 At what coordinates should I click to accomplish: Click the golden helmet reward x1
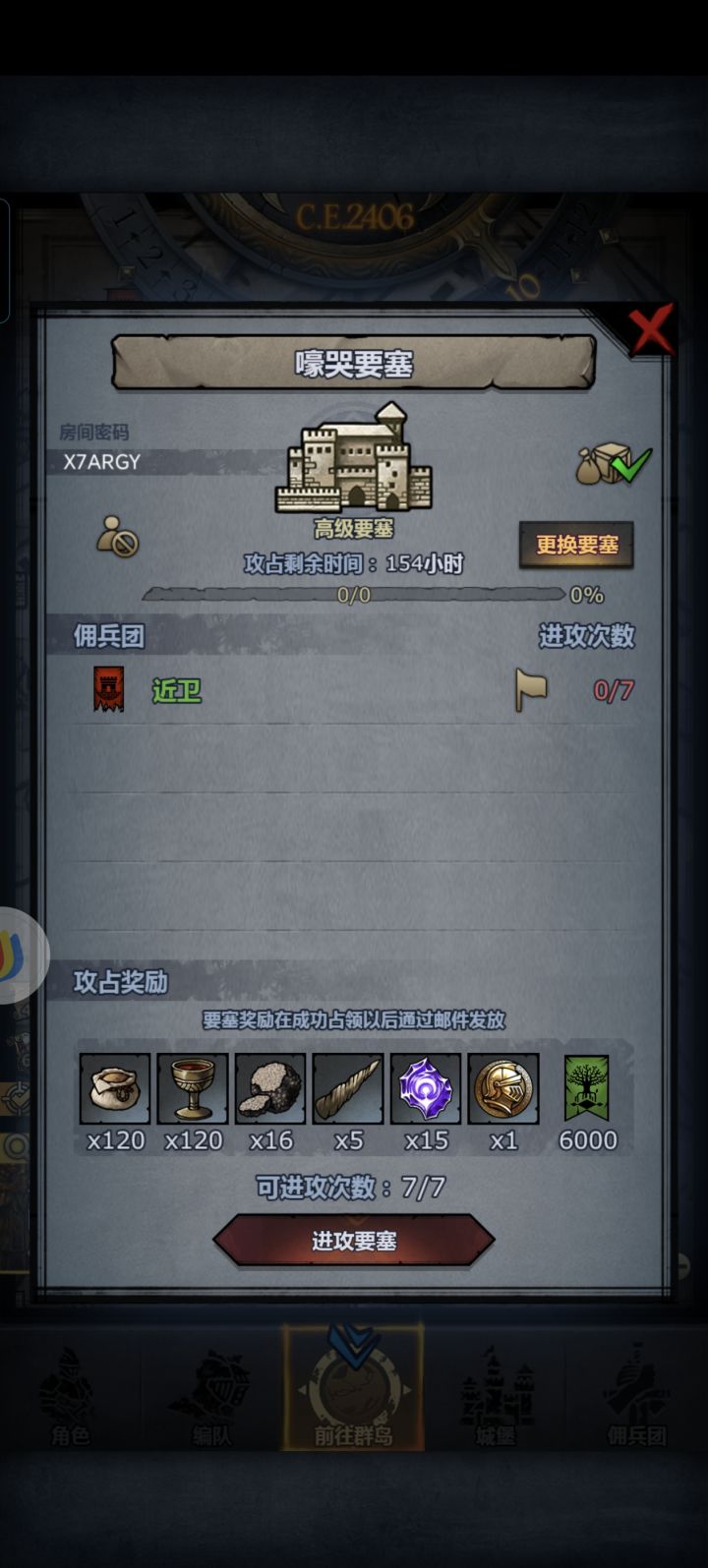click(503, 1088)
